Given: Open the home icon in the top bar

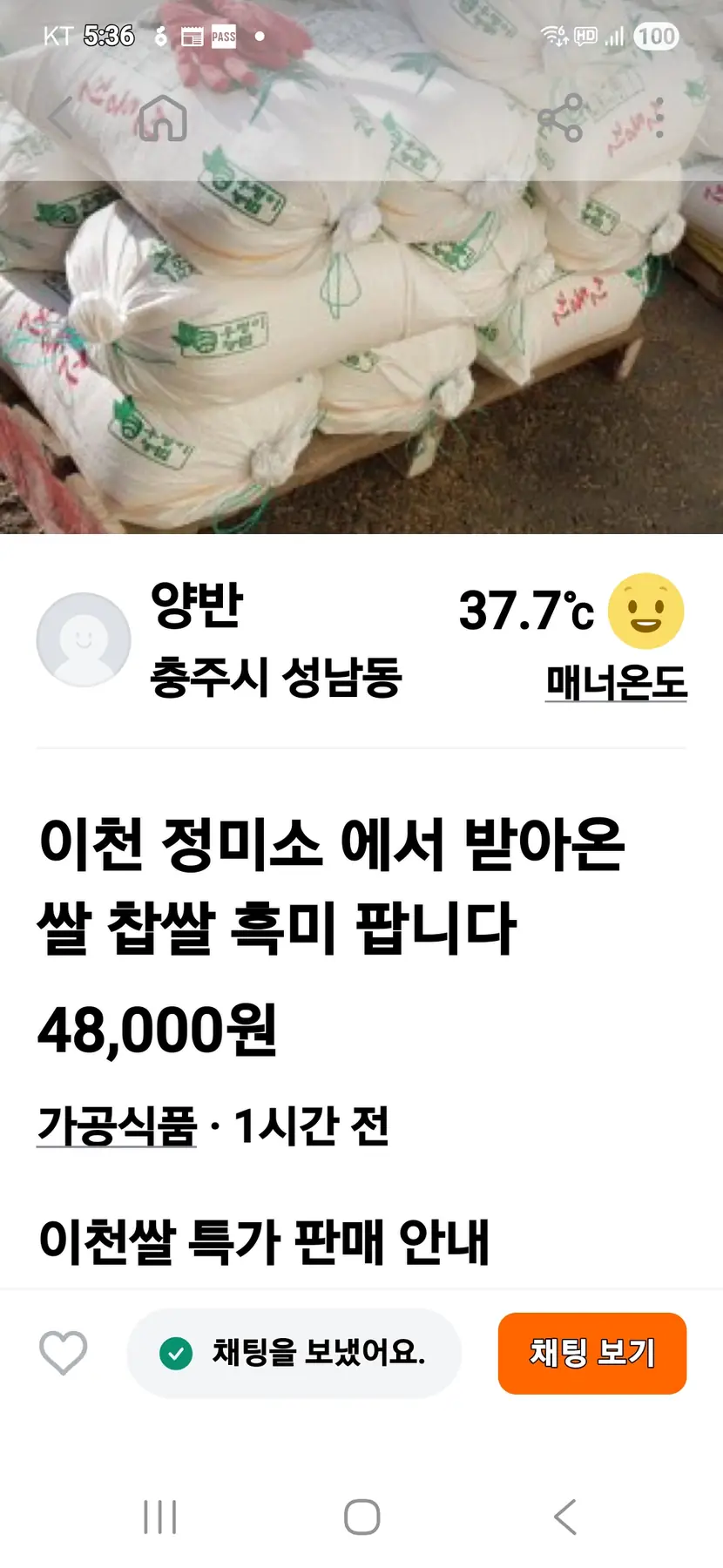Looking at the screenshot, I should click(163, 118).
